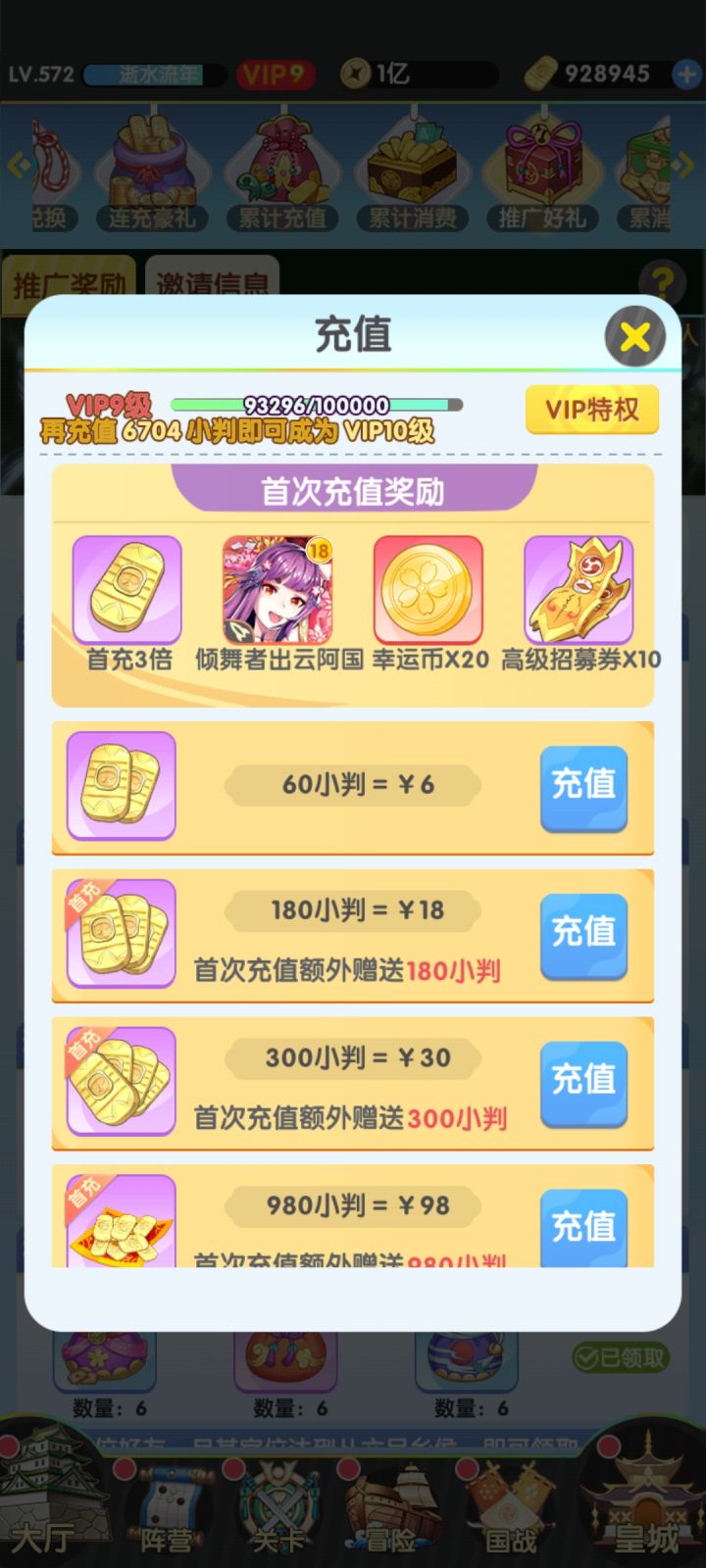This screenshot has width=706, height=1568.
Task: Open the 国战 flags icon in bottom navigation
Action: point(509,1499)
